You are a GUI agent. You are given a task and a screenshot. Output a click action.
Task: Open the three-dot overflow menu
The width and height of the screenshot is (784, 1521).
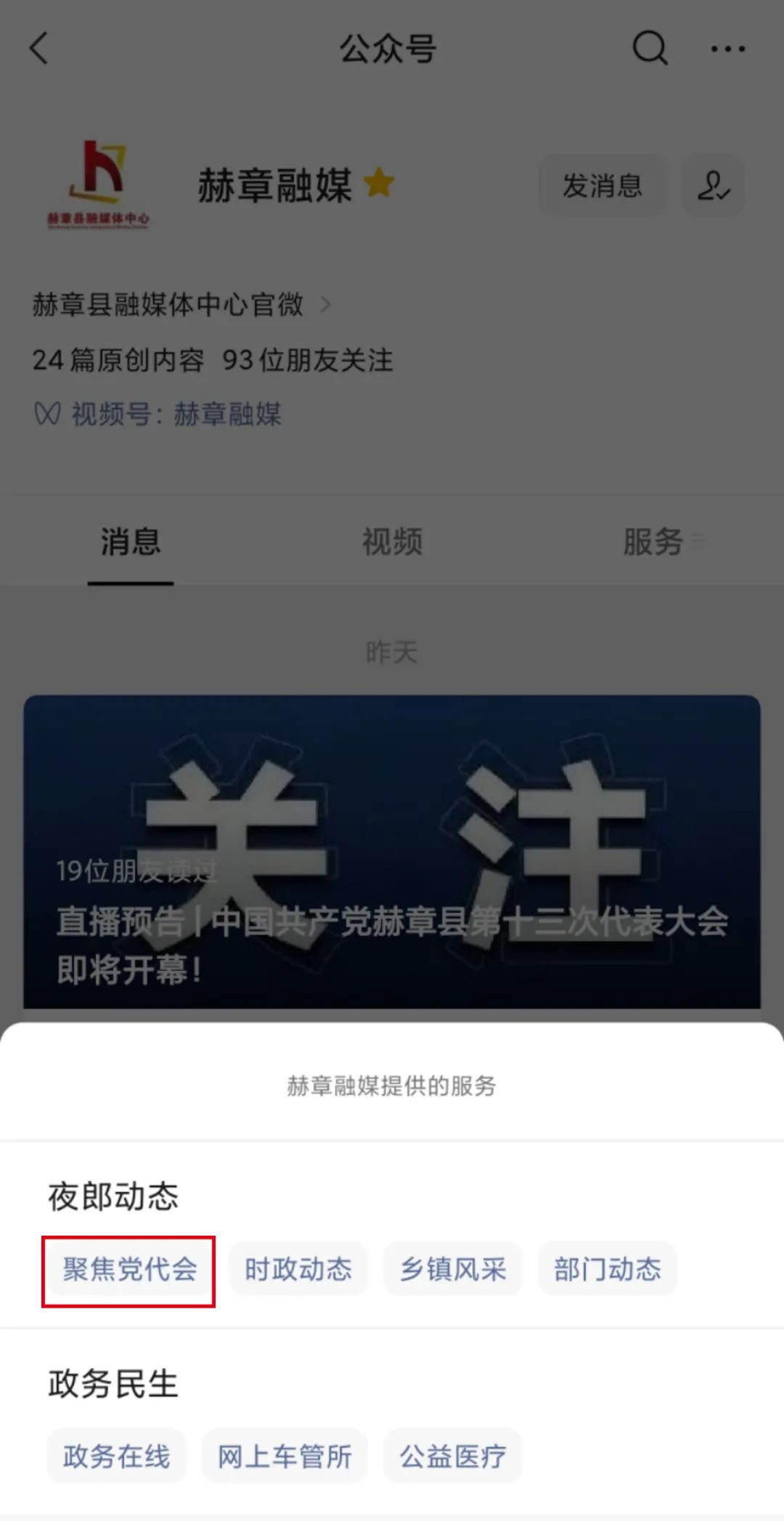click(x=727, y=49)
